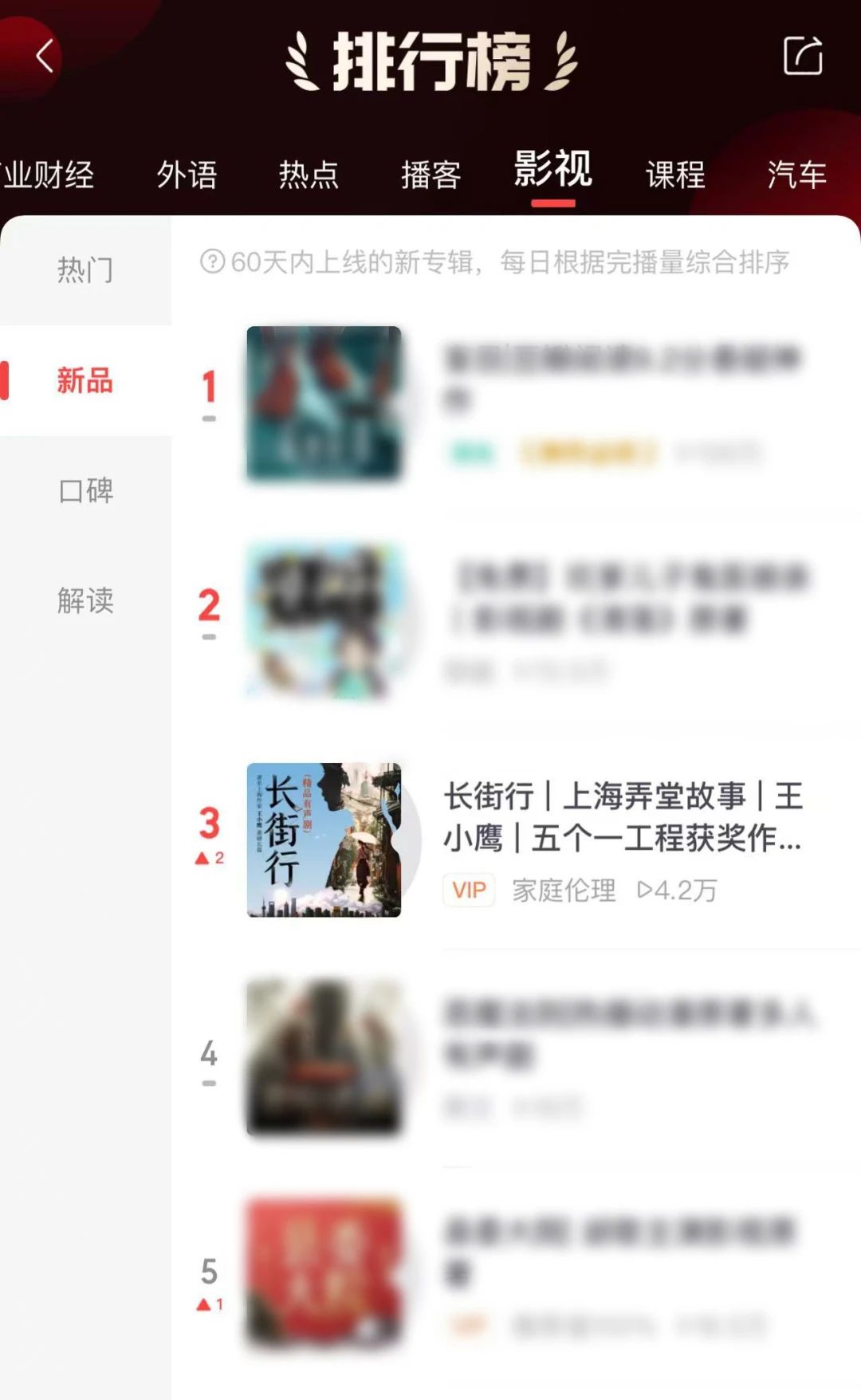Share the ranking list
The height and width of the screenshot is (1400, 861).
[802, 56]
